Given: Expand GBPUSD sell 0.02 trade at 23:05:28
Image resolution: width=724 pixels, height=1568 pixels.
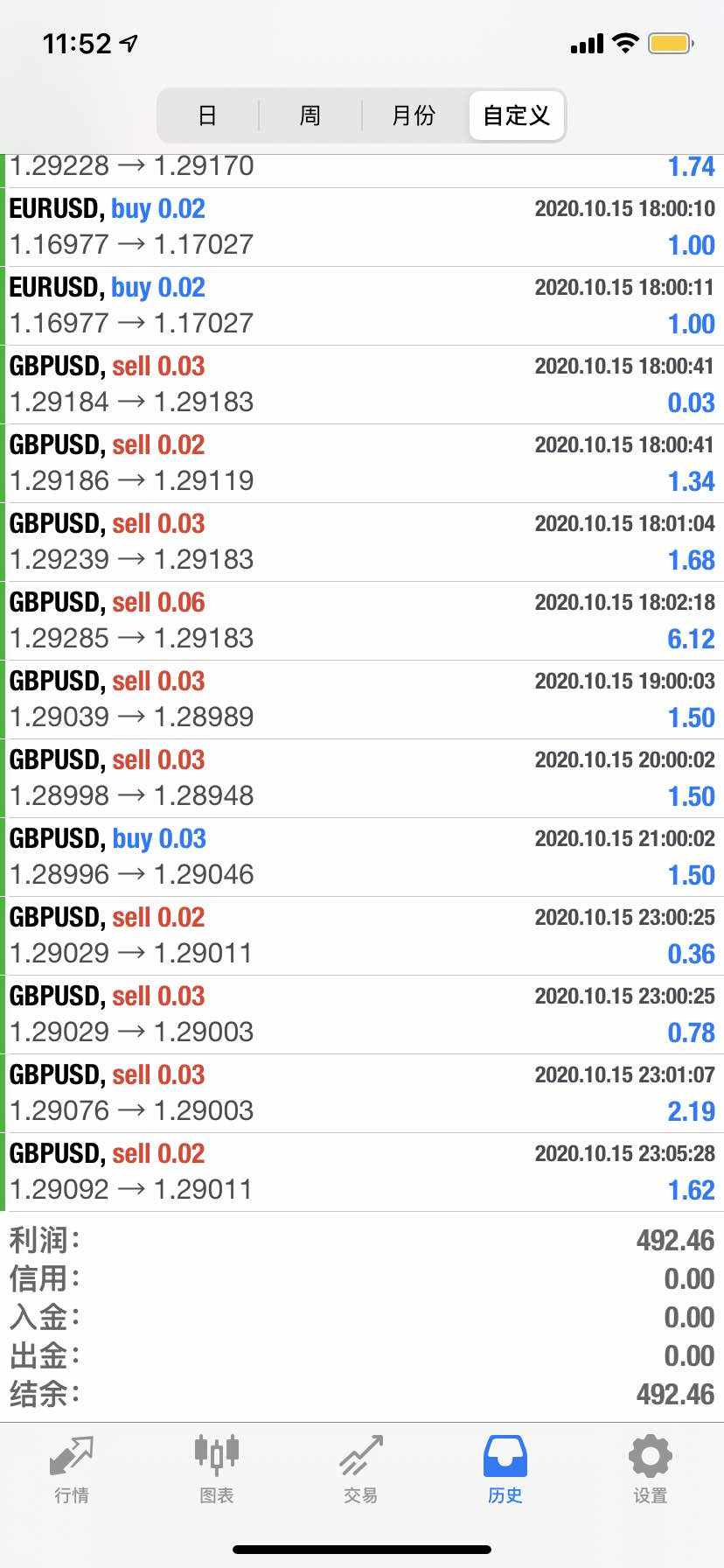Looking at the screenshot, I should [362, 1172].
